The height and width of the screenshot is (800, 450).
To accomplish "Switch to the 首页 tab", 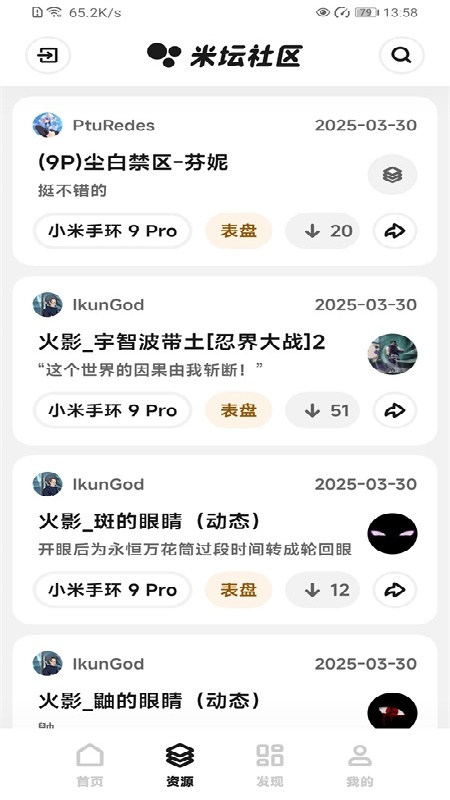I will 90,765.
